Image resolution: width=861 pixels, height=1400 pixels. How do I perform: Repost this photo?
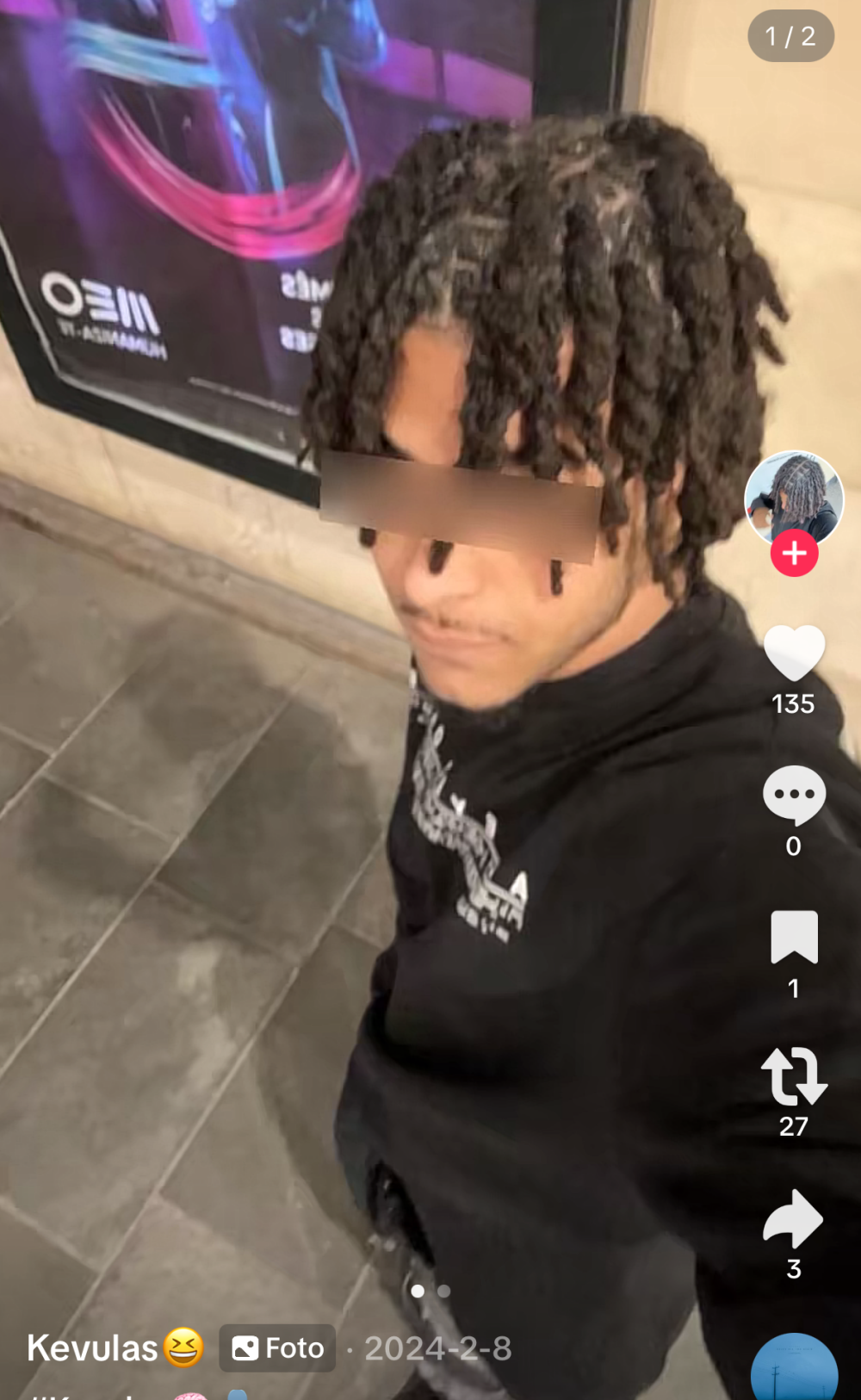click(794, 1076)
